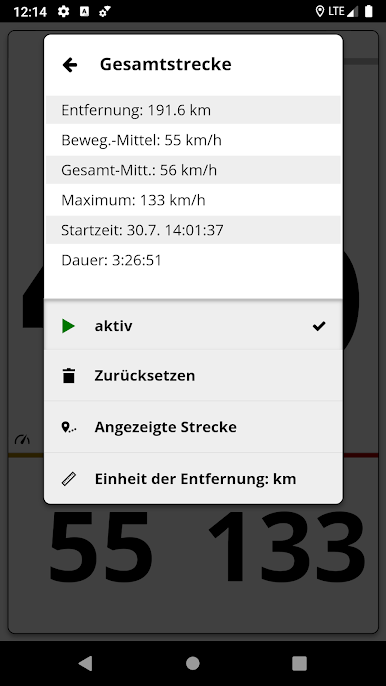Select Zurücksetzen to reset the track
The image size is (386, 686).
point(193,375)
